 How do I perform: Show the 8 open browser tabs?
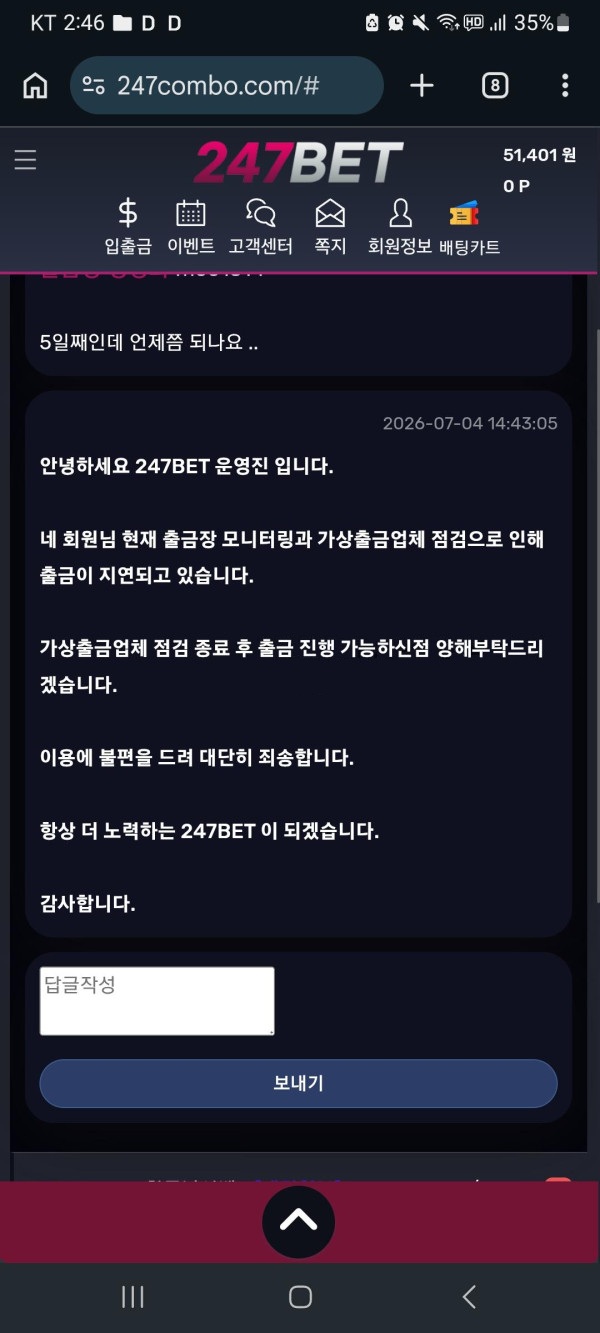(x=495, y=86)
